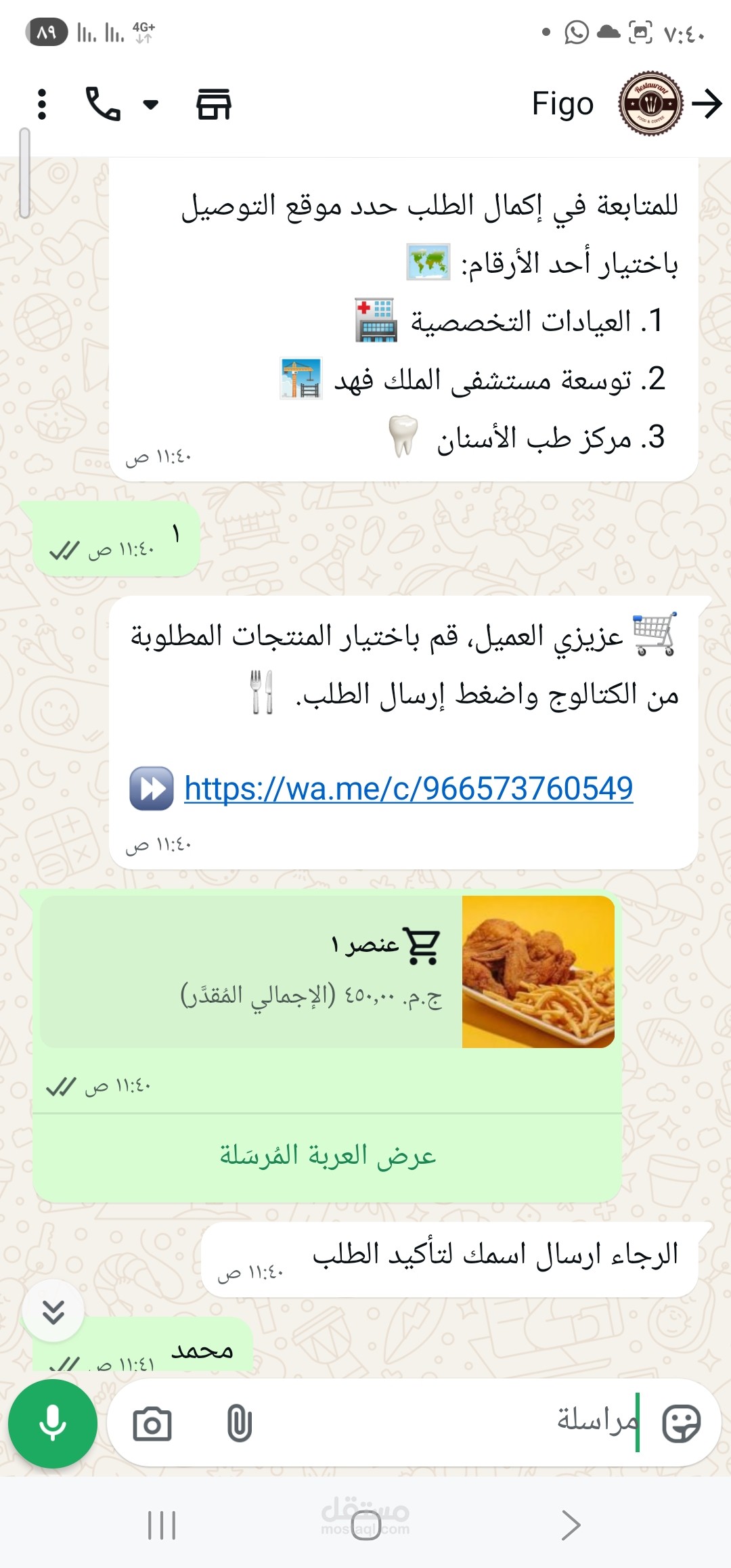Open Figo's contact info from name

pos(562,104)
